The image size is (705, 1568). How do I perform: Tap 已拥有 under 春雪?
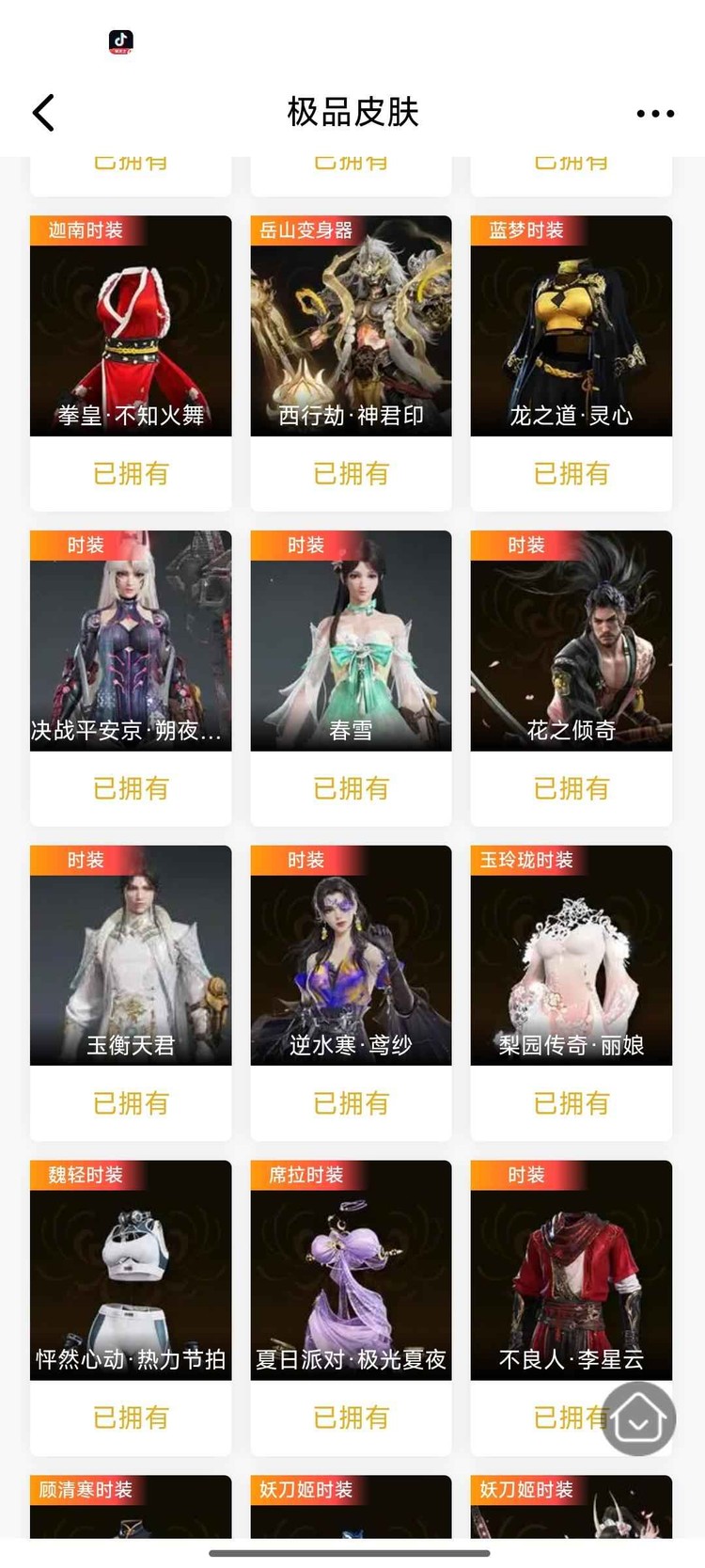point(351,788)
